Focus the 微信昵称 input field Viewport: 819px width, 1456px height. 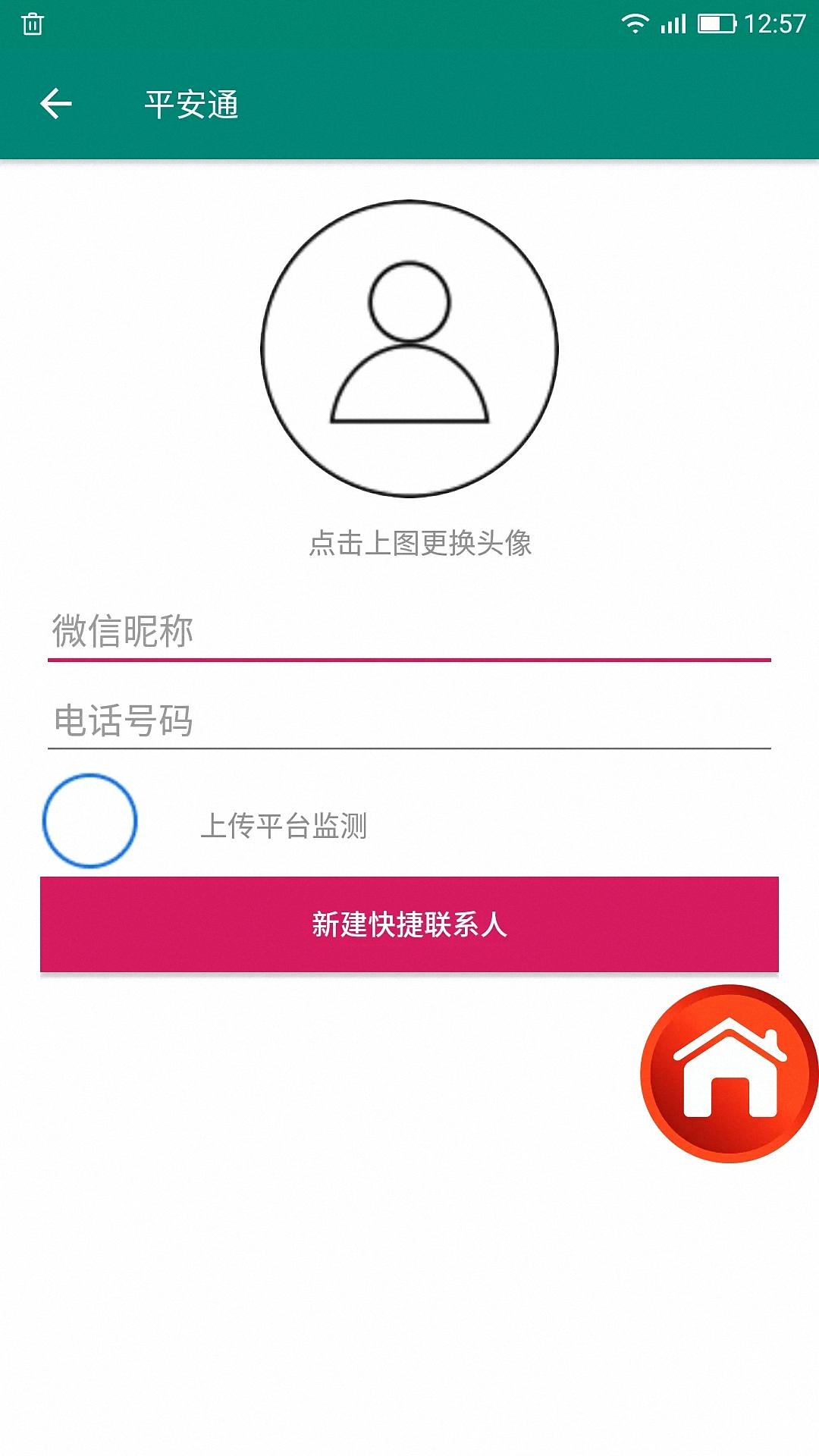click(409, 631)
